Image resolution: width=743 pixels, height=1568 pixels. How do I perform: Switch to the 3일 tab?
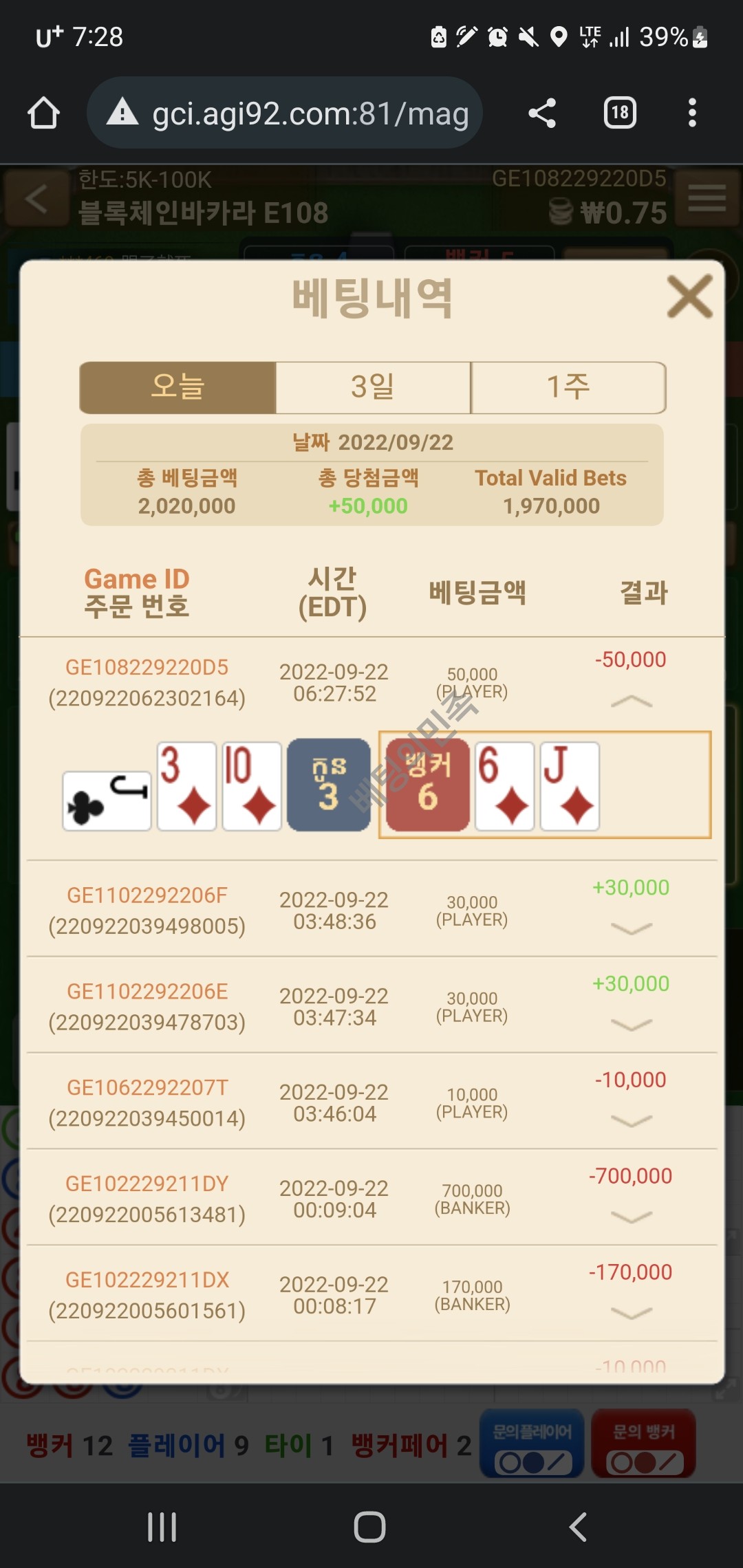pyautogui.click(x=373, y=387)
